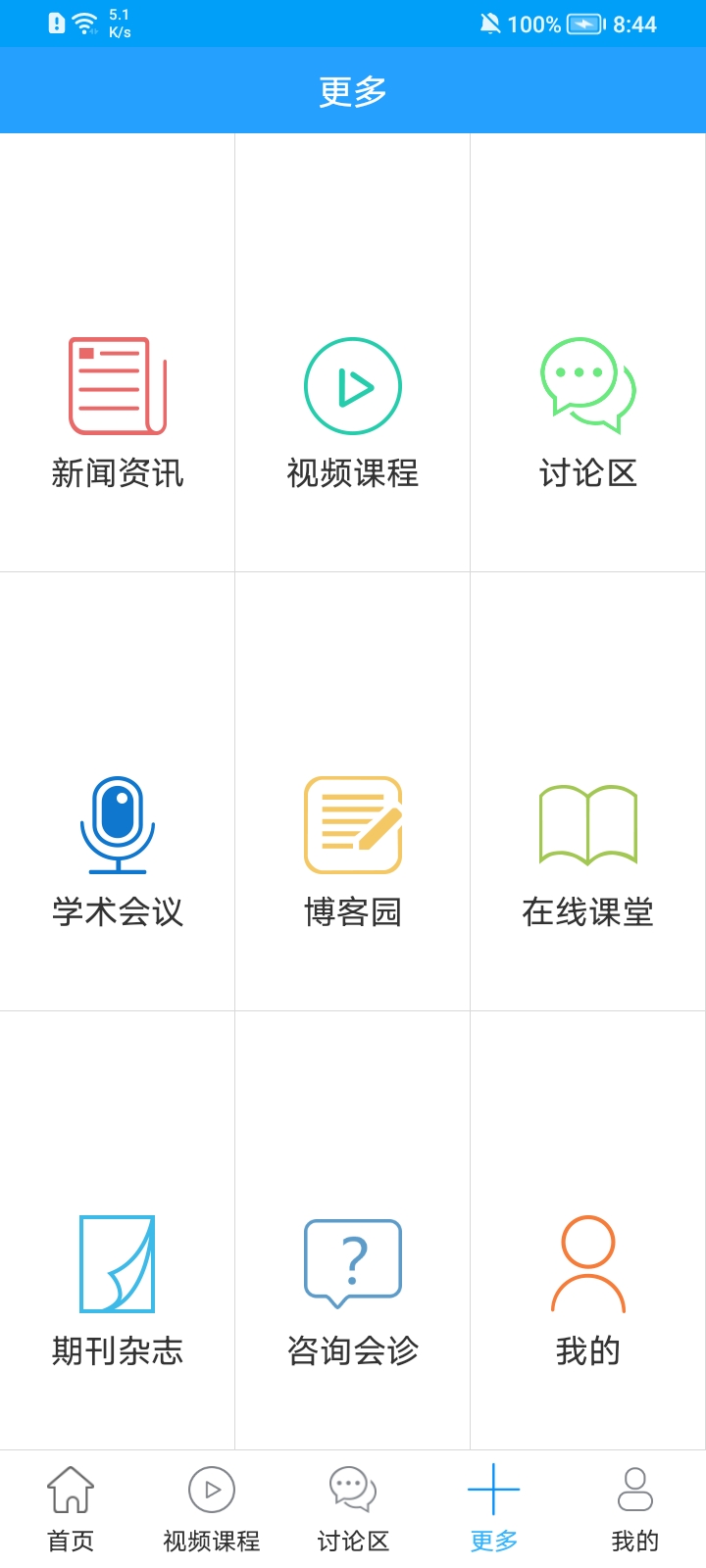
Task: Tap the 咨询会诊 question bubble icon
Action: point(353,1262)
